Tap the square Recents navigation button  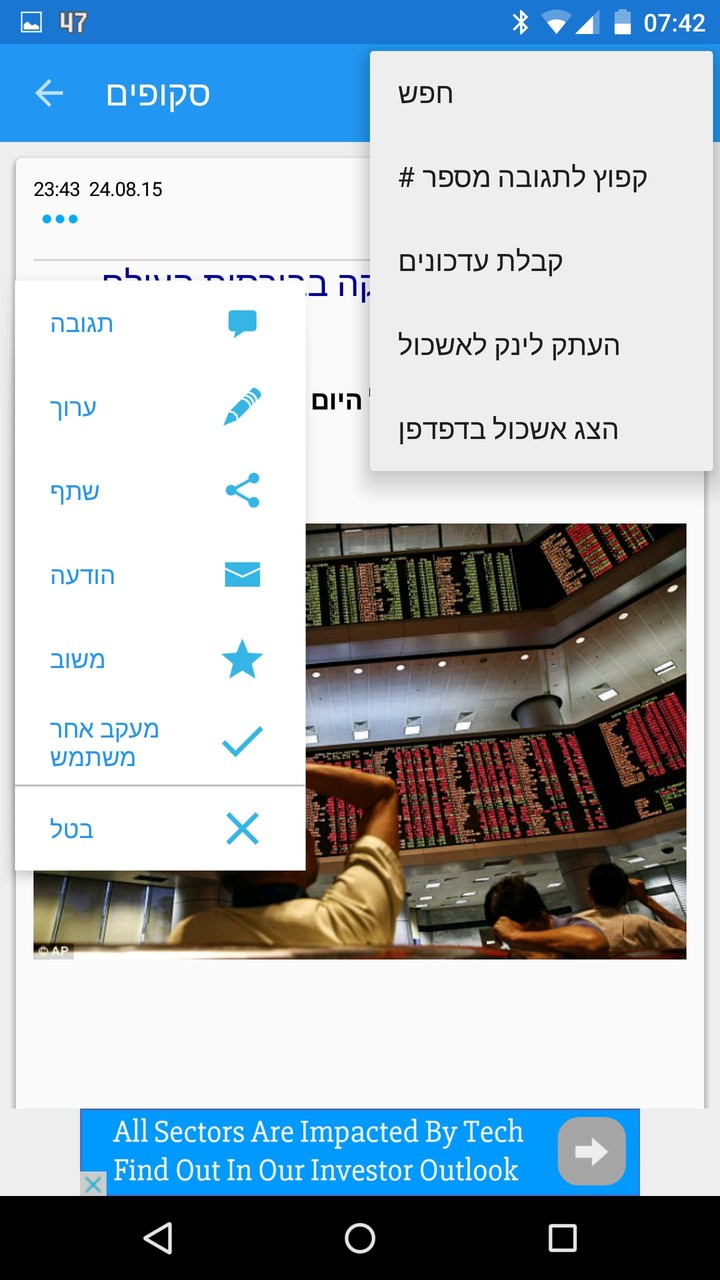pos(562,1238)
